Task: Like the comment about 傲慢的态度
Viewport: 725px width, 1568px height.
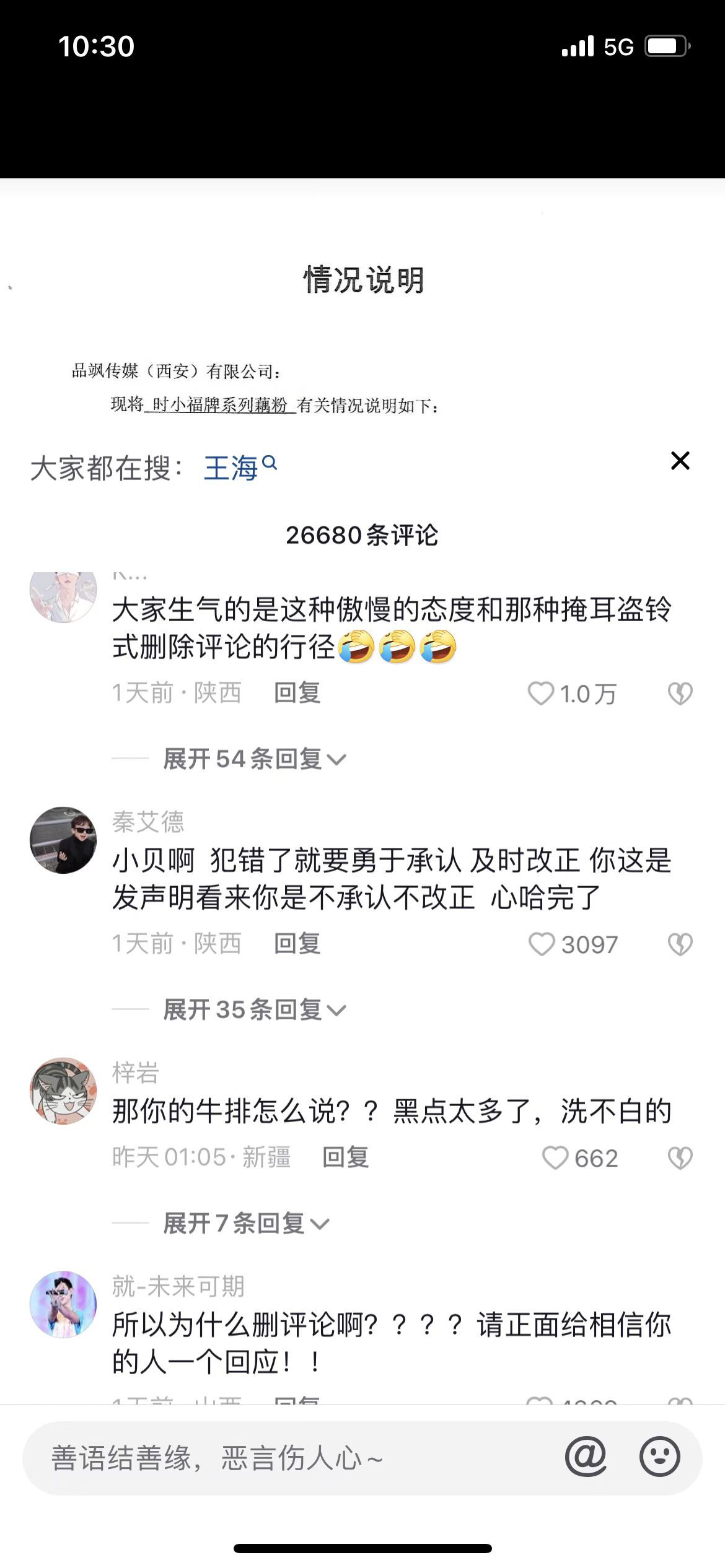Action: tap(541, 694)
